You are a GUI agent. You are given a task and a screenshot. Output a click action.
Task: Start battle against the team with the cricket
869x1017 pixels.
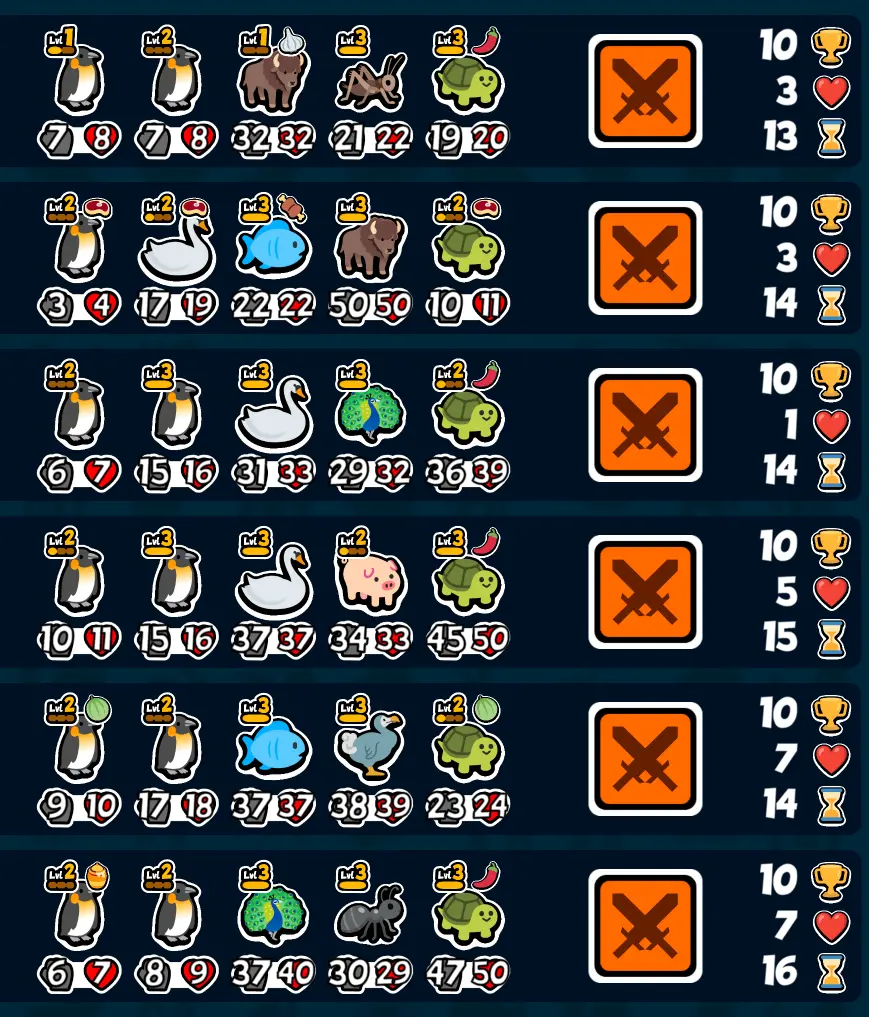click(645, 91)
